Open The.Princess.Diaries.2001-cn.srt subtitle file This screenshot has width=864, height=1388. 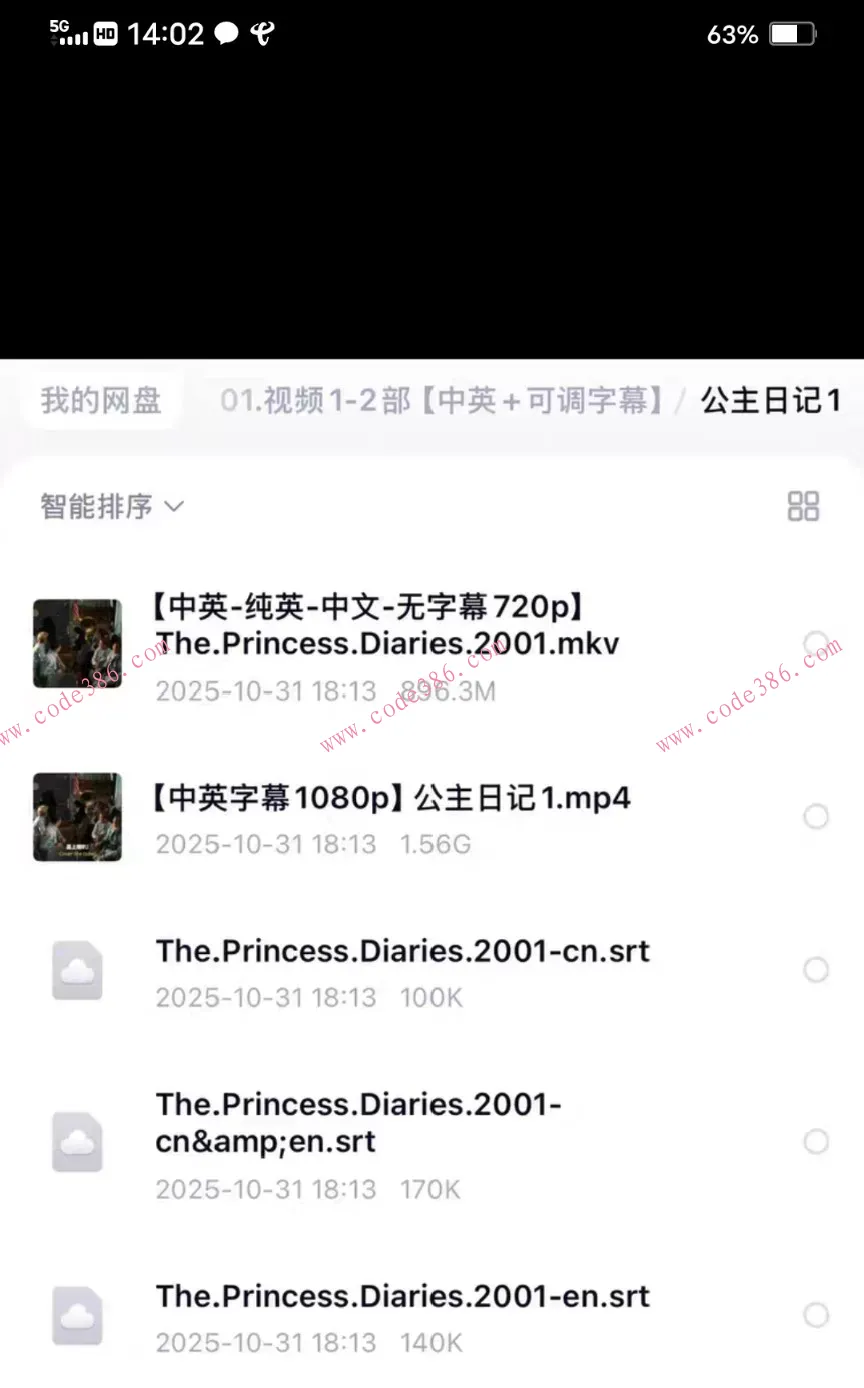(402, 951)
